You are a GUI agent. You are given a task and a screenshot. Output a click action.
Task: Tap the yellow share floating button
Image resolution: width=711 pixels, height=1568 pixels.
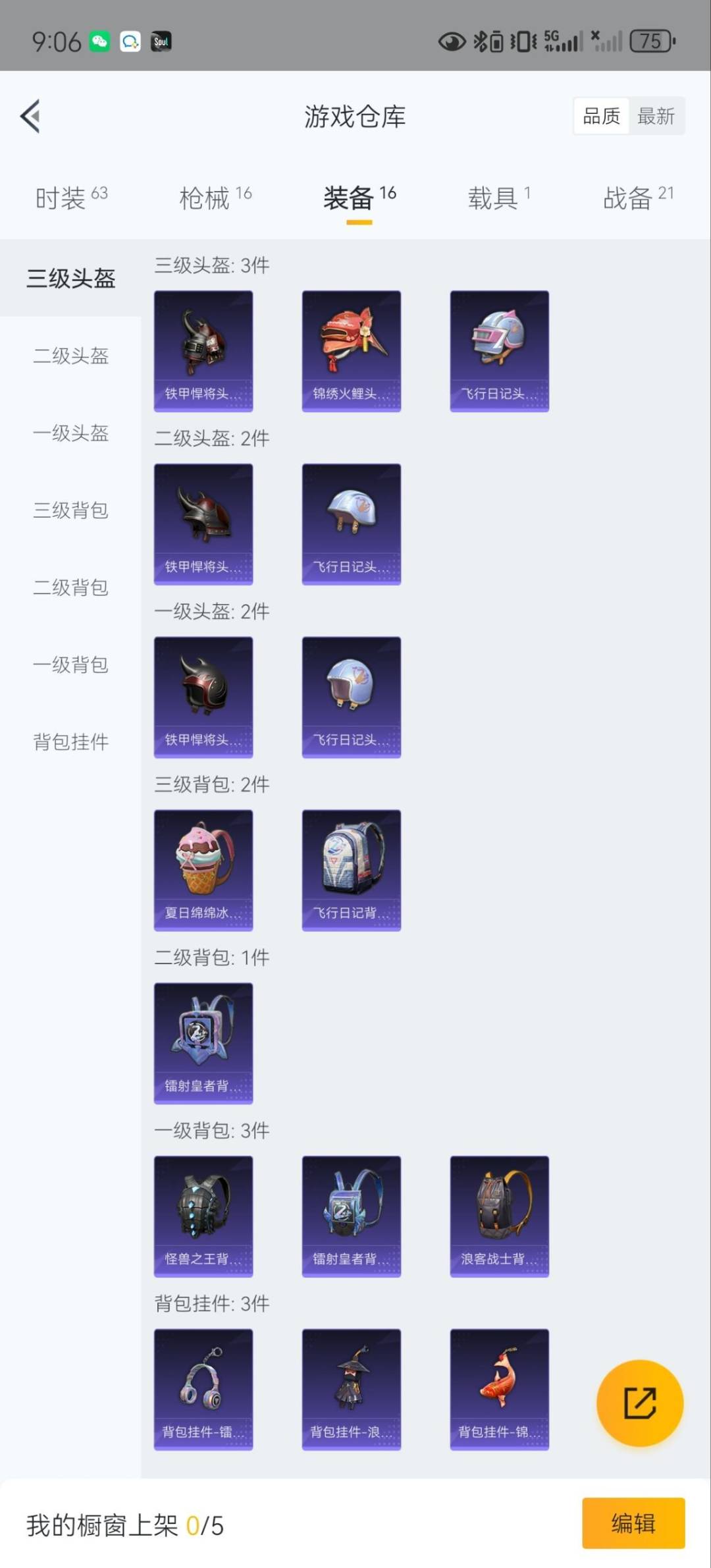tap(639, 1403)
